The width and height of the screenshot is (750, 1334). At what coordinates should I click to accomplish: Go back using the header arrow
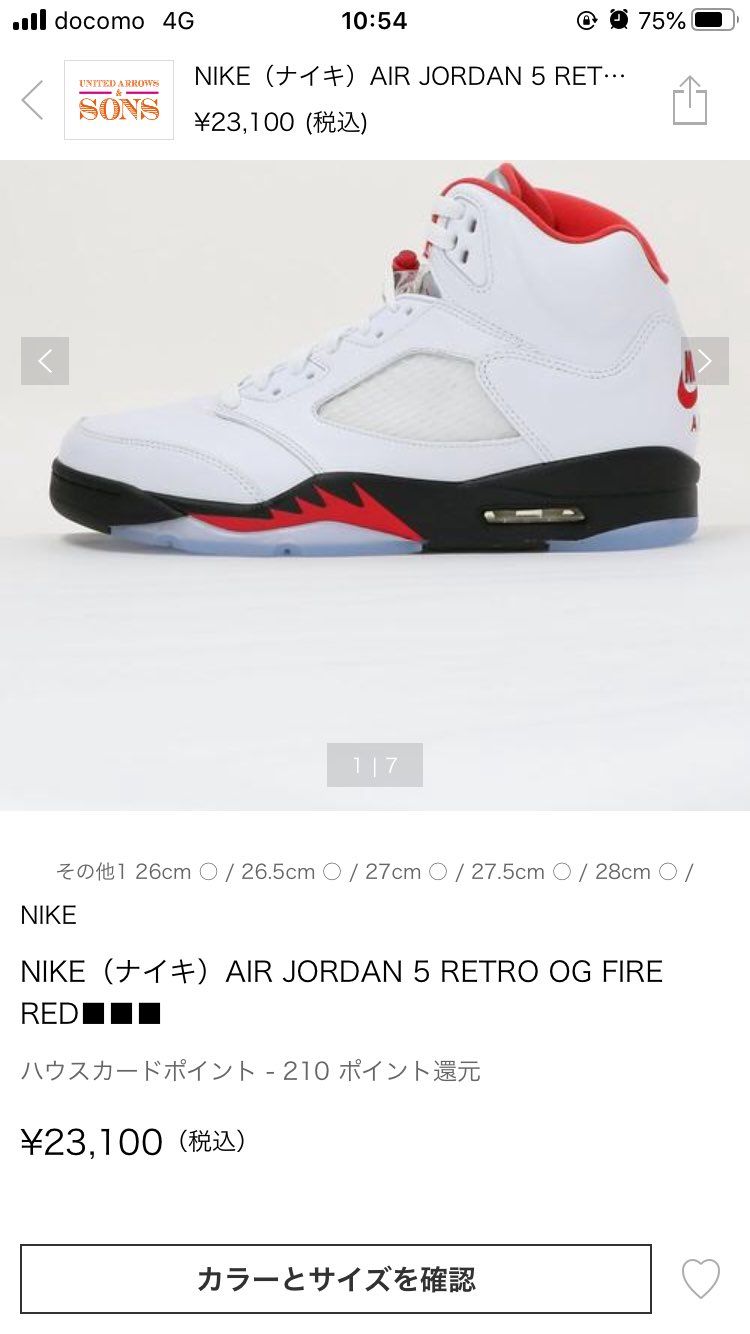click(33, 100)
